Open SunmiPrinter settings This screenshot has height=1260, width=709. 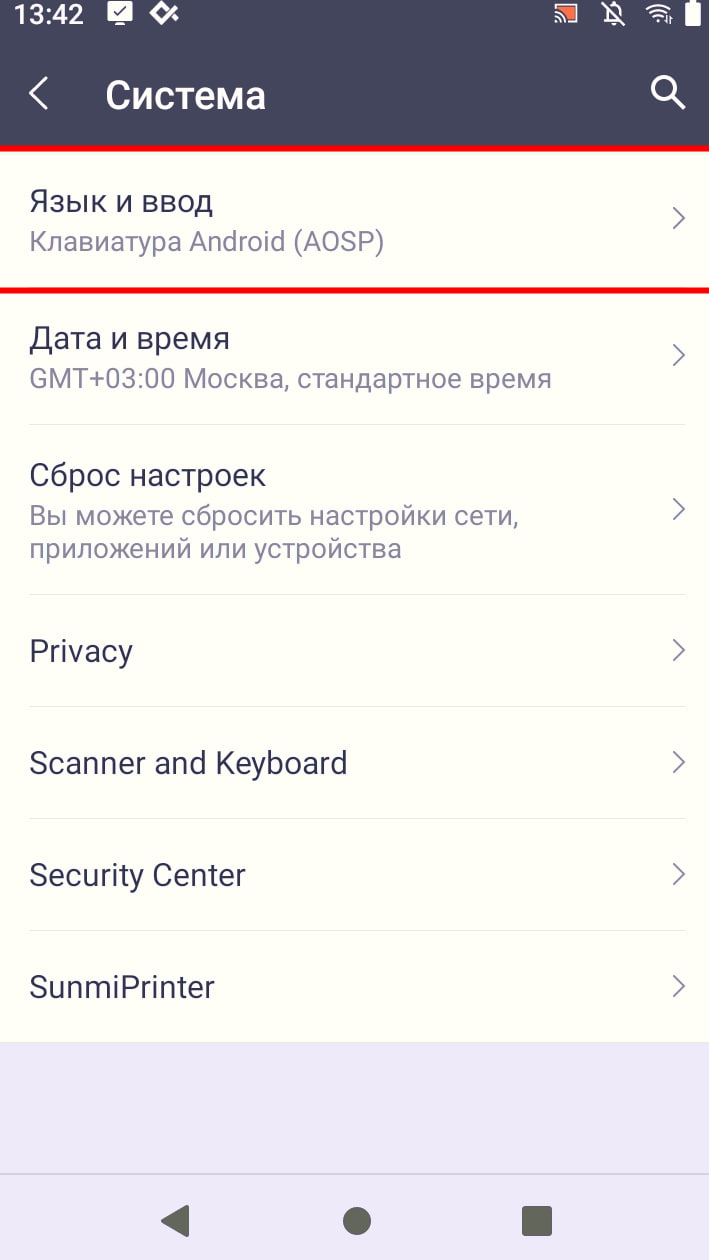(x=354, y=987)
